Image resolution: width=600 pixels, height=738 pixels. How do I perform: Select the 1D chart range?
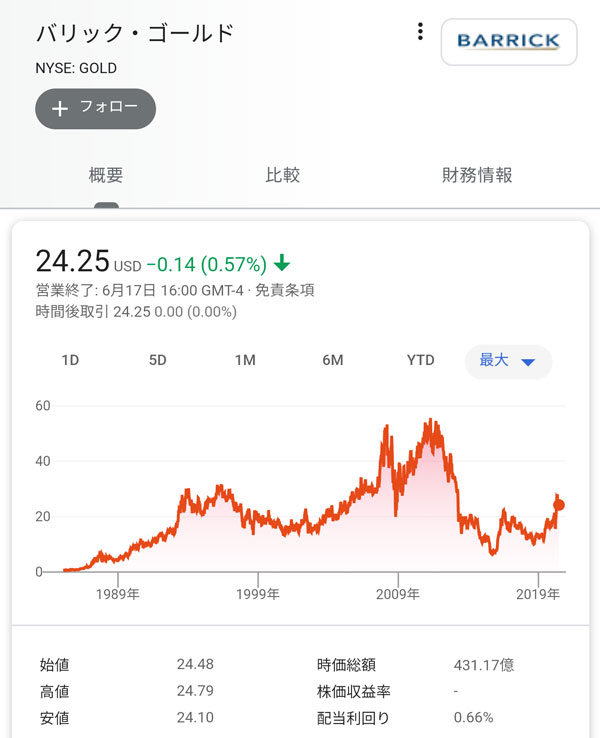[x=70, y=360]
